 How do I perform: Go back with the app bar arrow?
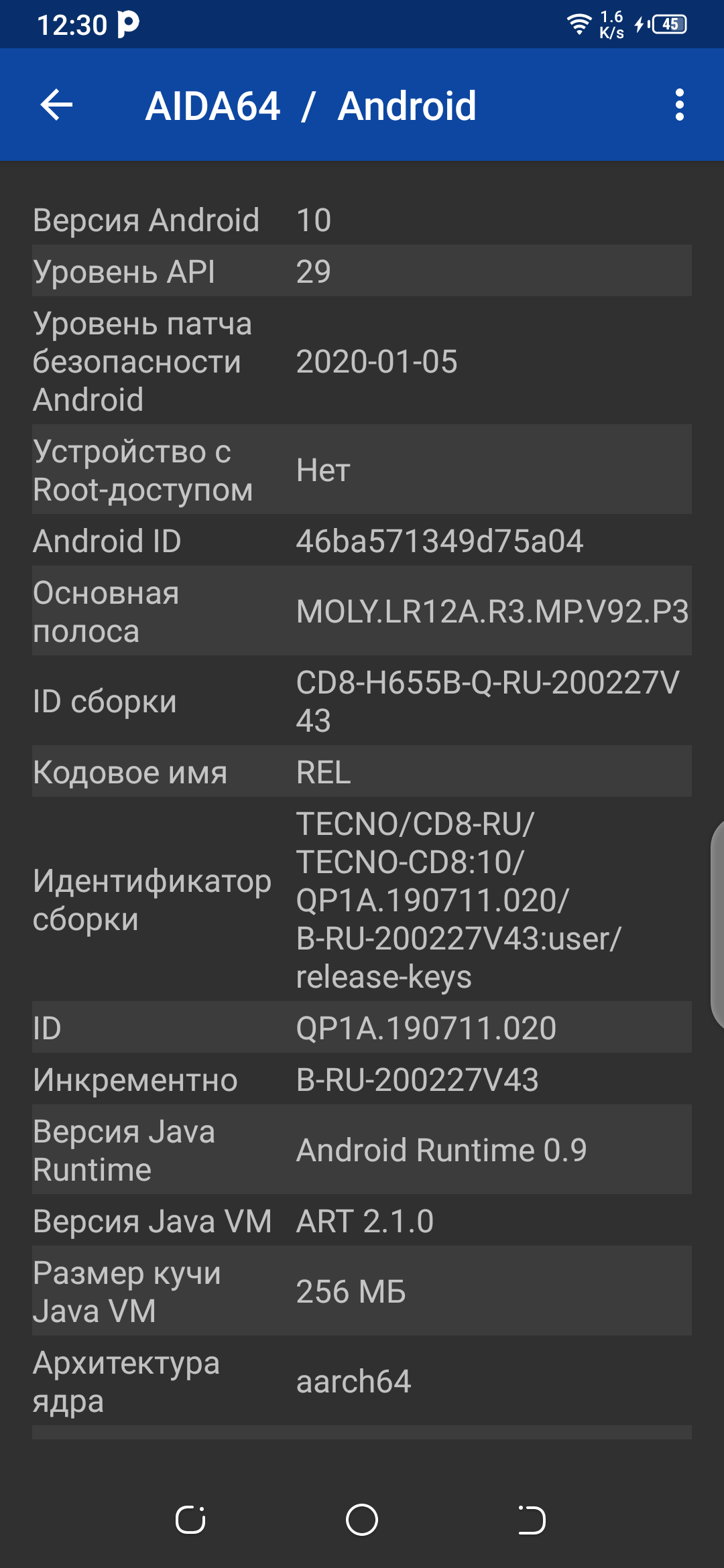coord(56,105)
